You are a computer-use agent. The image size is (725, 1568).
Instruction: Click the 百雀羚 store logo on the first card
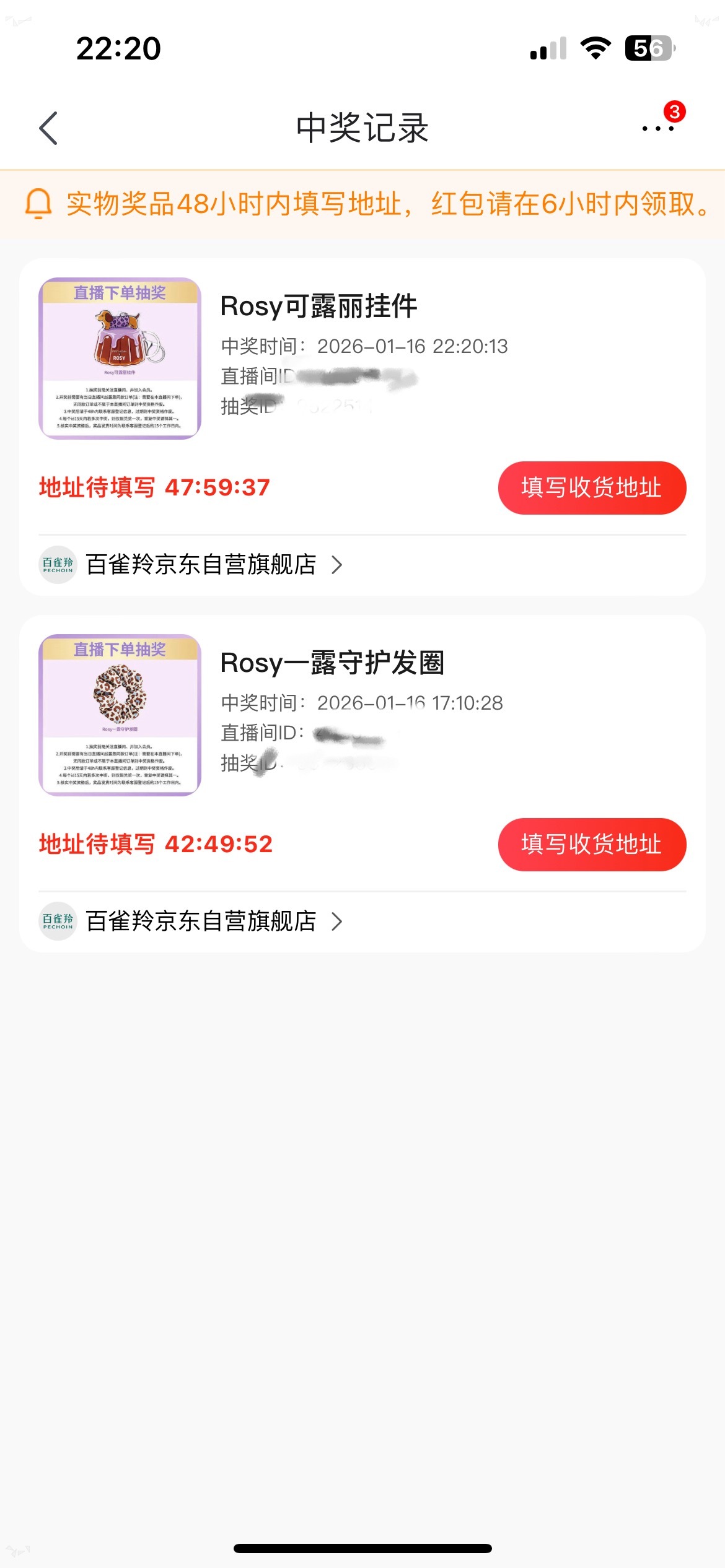coord(58,564)
